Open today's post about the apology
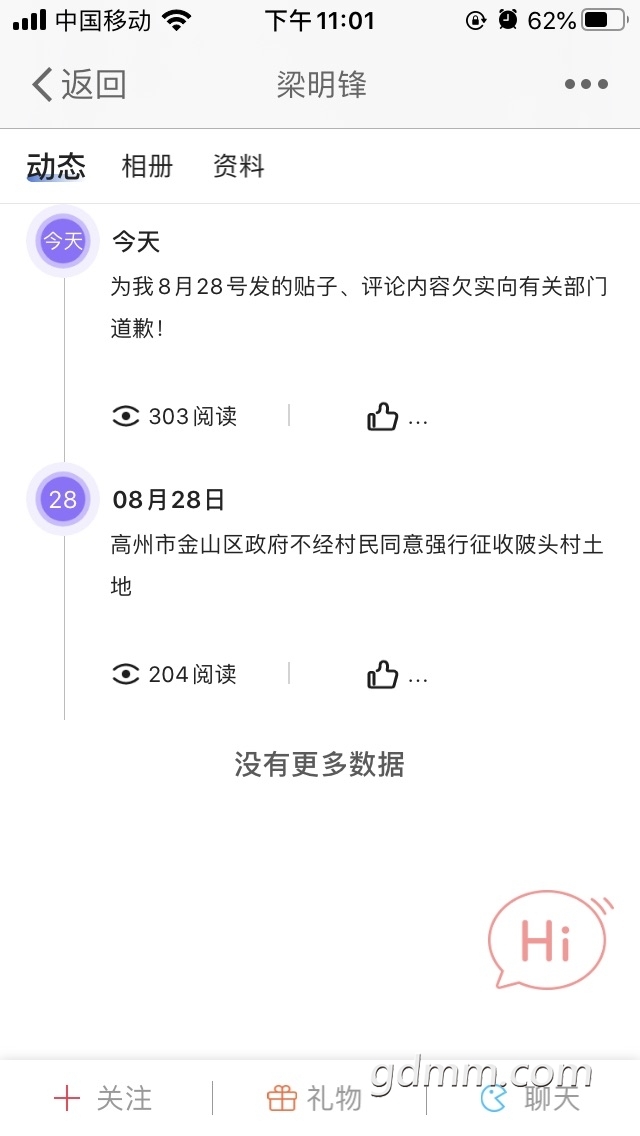The image size is (640, 1136). (358, 307)
